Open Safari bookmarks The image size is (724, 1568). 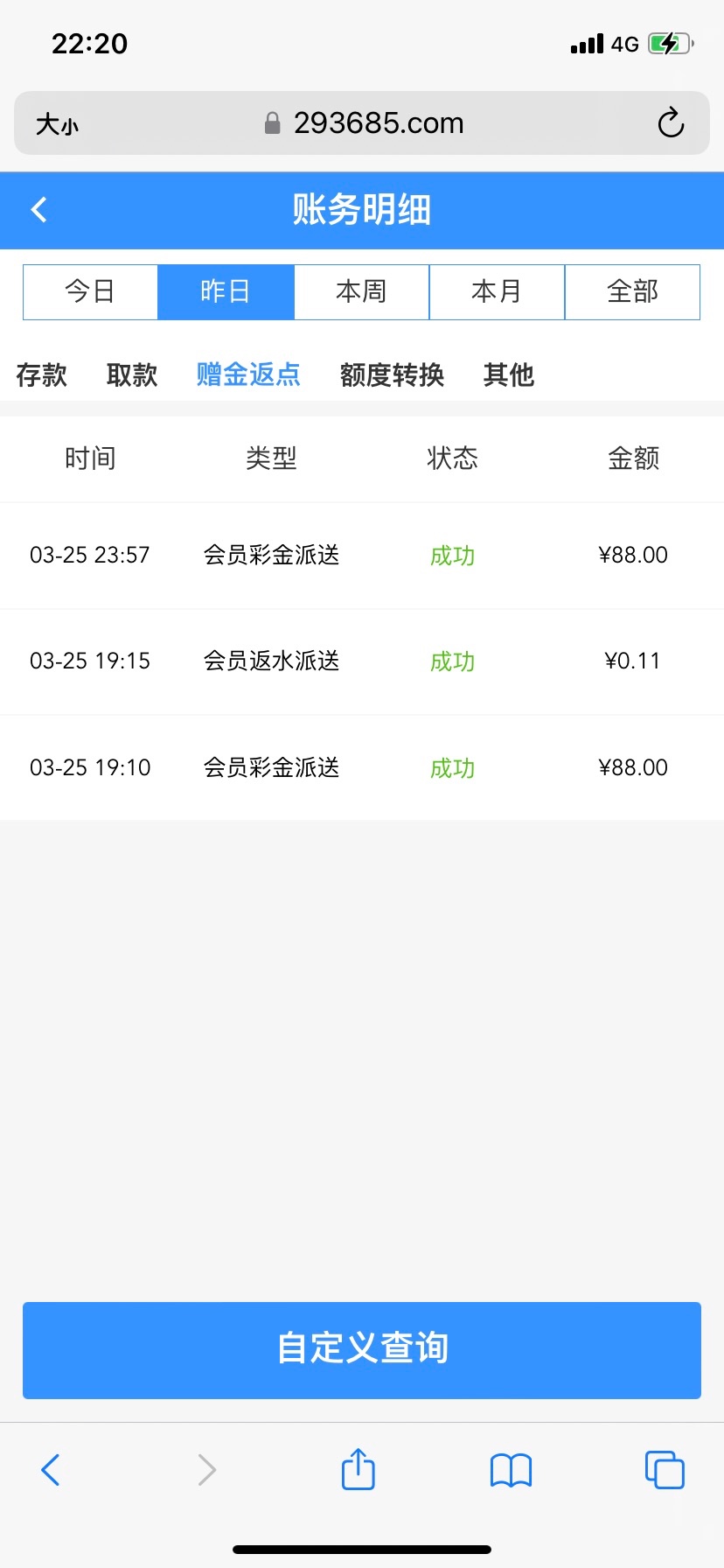point(511,1470)
